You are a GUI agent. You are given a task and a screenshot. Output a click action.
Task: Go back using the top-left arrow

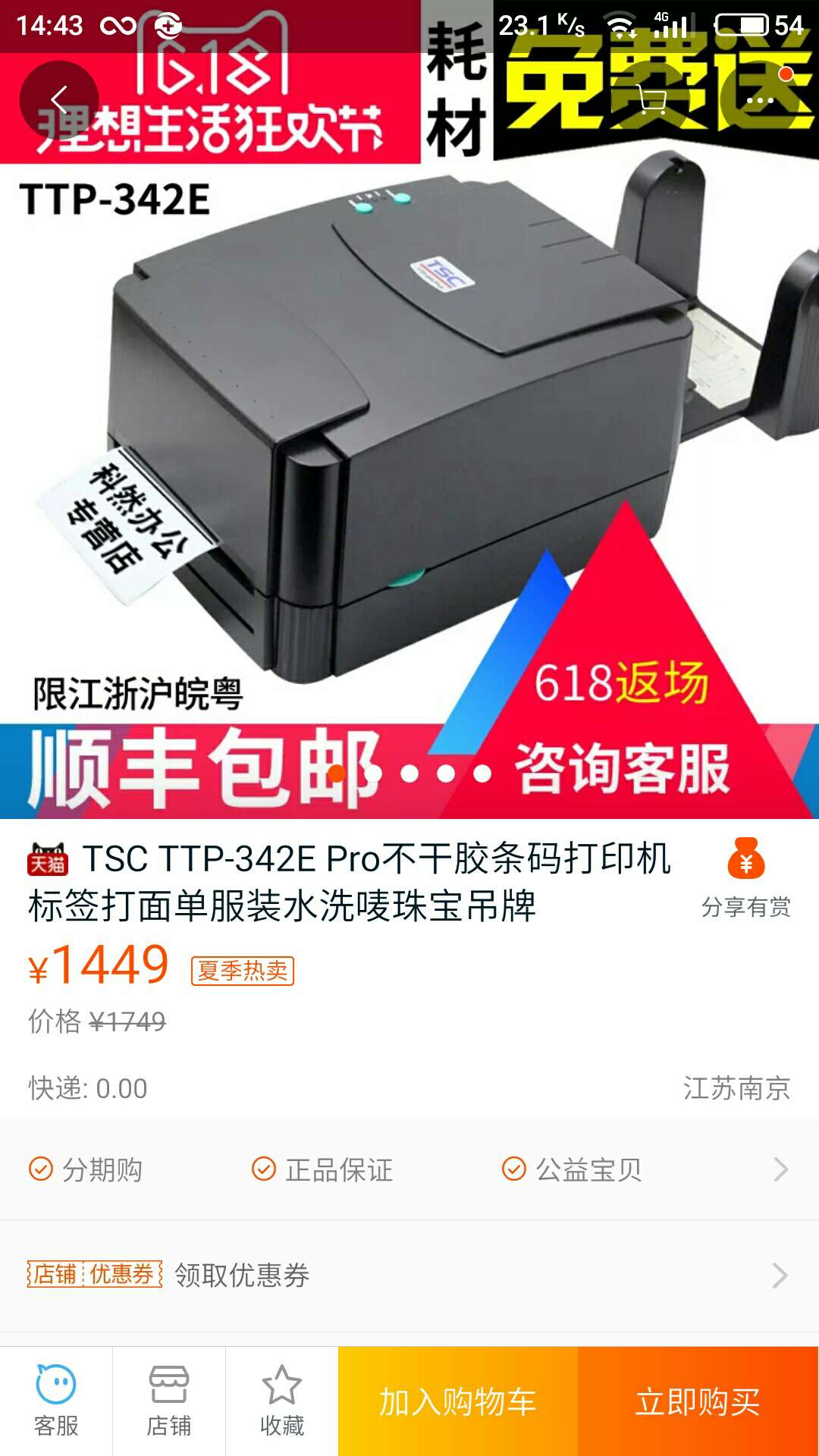coord(59,99)
